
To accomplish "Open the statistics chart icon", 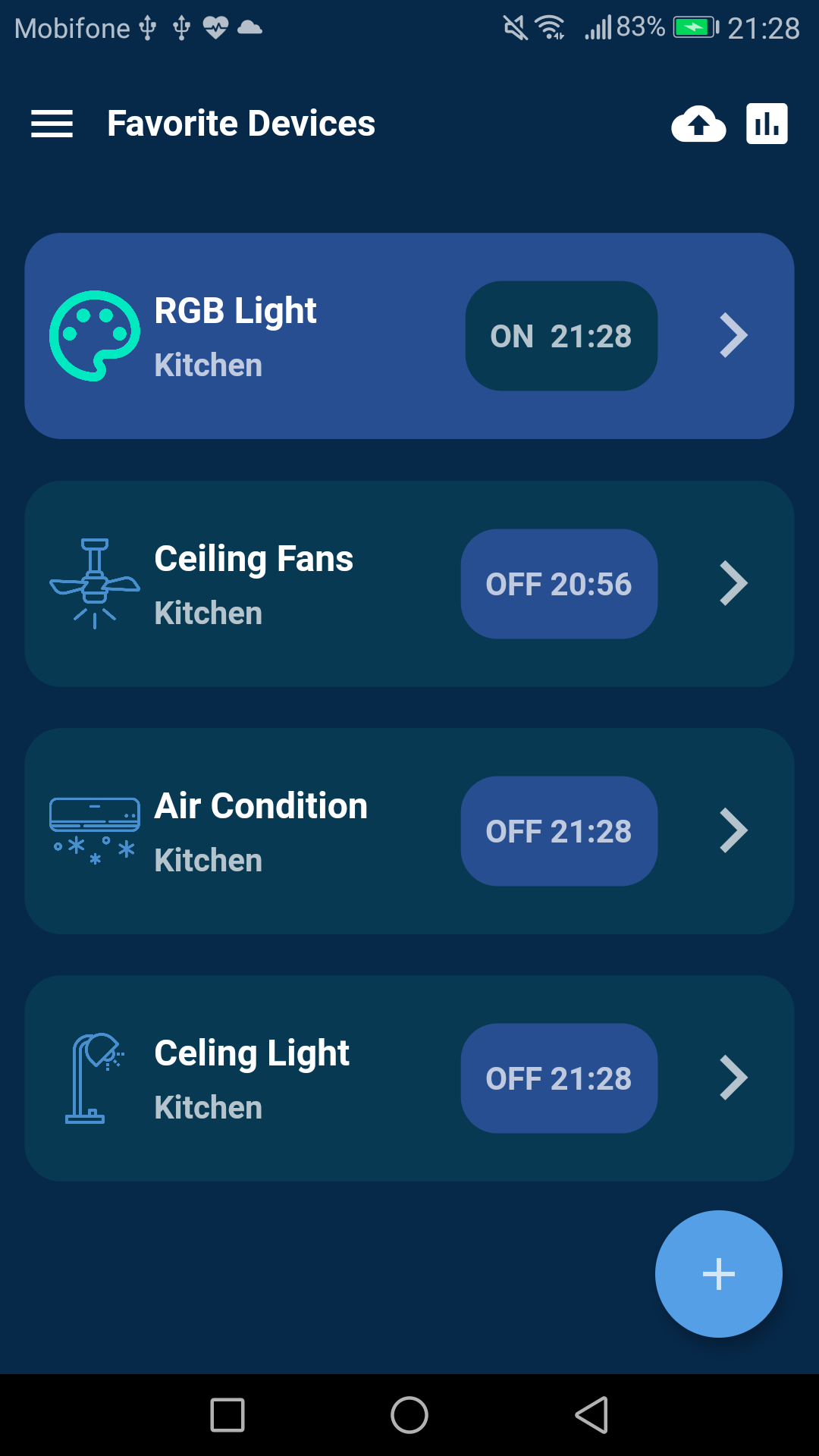I will (767, 124).
